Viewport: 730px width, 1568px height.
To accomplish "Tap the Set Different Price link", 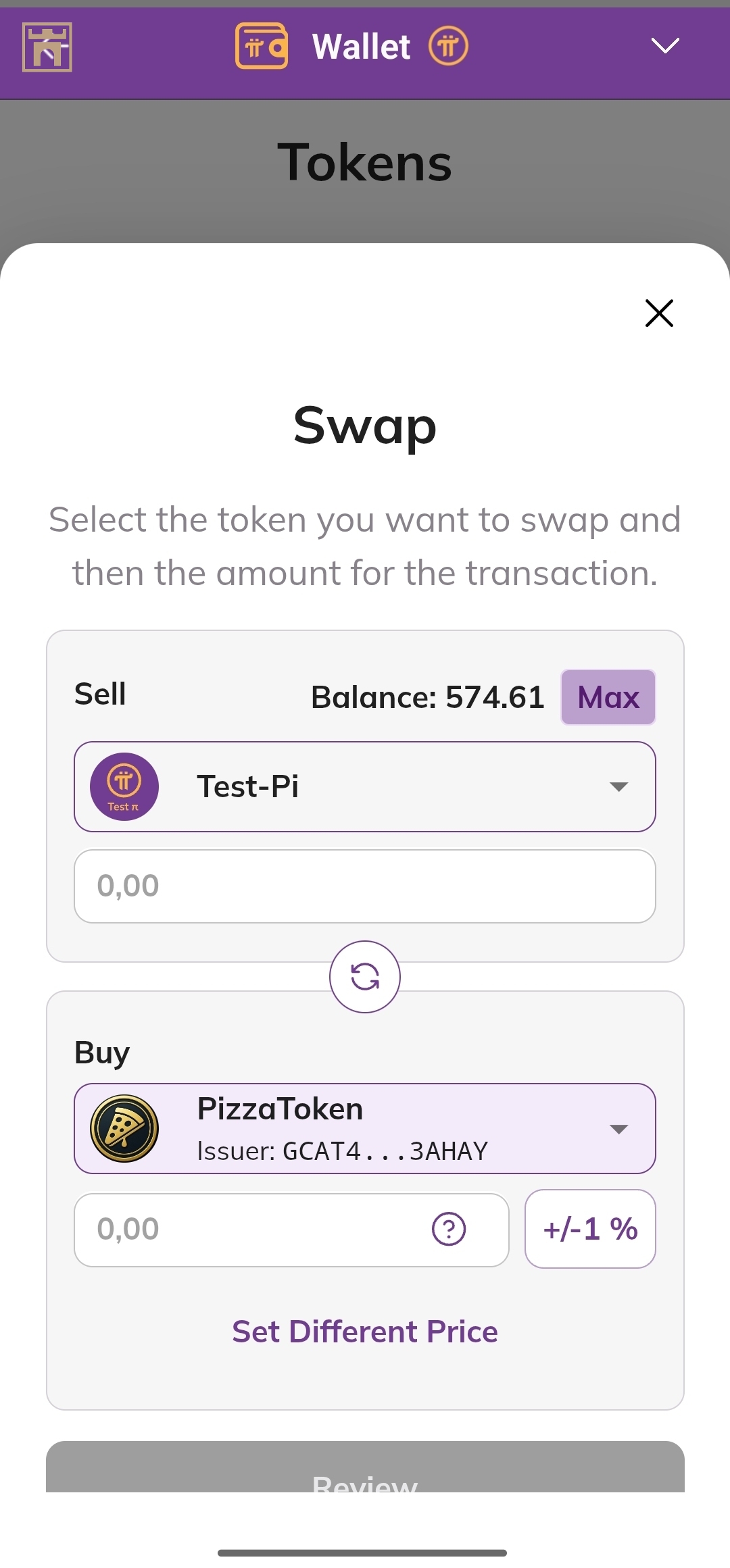I will pyautogui.click(x=365, y=1332).
